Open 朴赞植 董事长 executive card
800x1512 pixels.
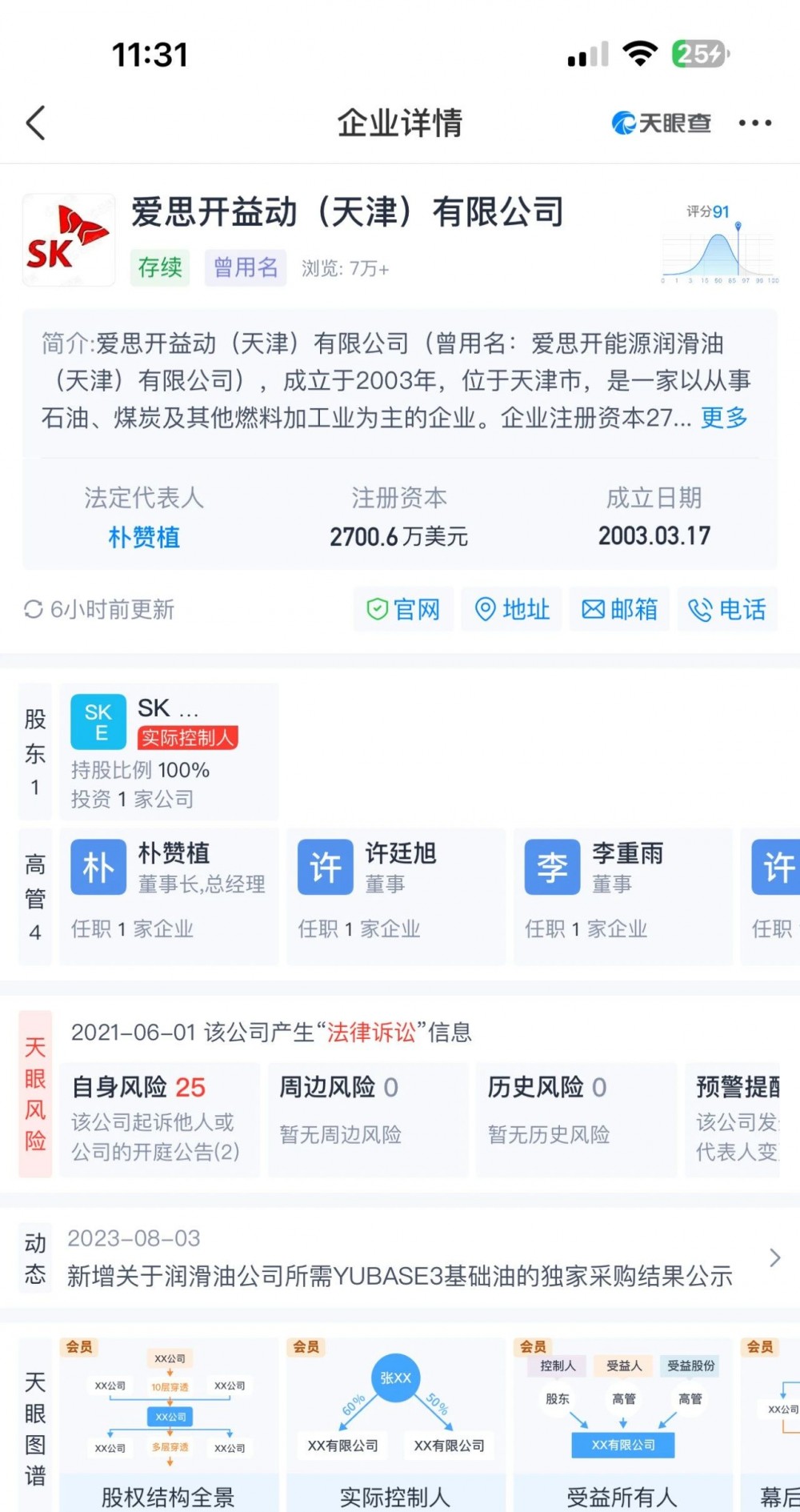169,896
